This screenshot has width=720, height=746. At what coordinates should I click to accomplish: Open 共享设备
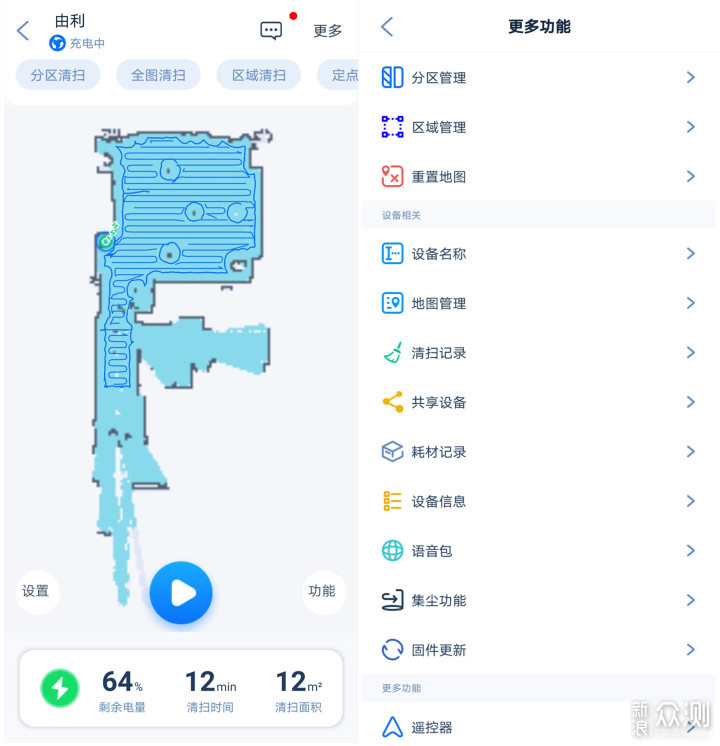pyautogui.click(x=538, y=402)
